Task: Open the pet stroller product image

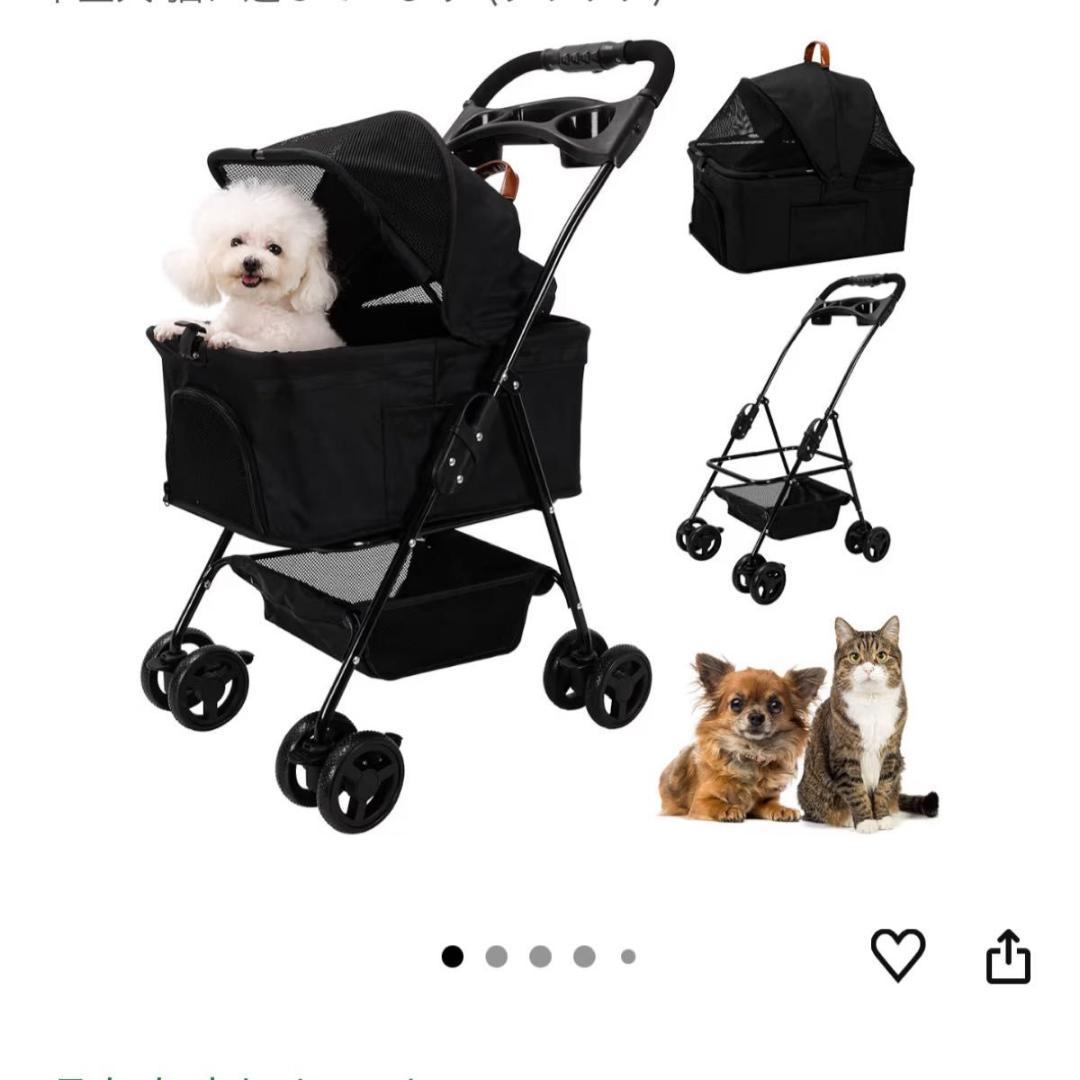Action: 540,440
